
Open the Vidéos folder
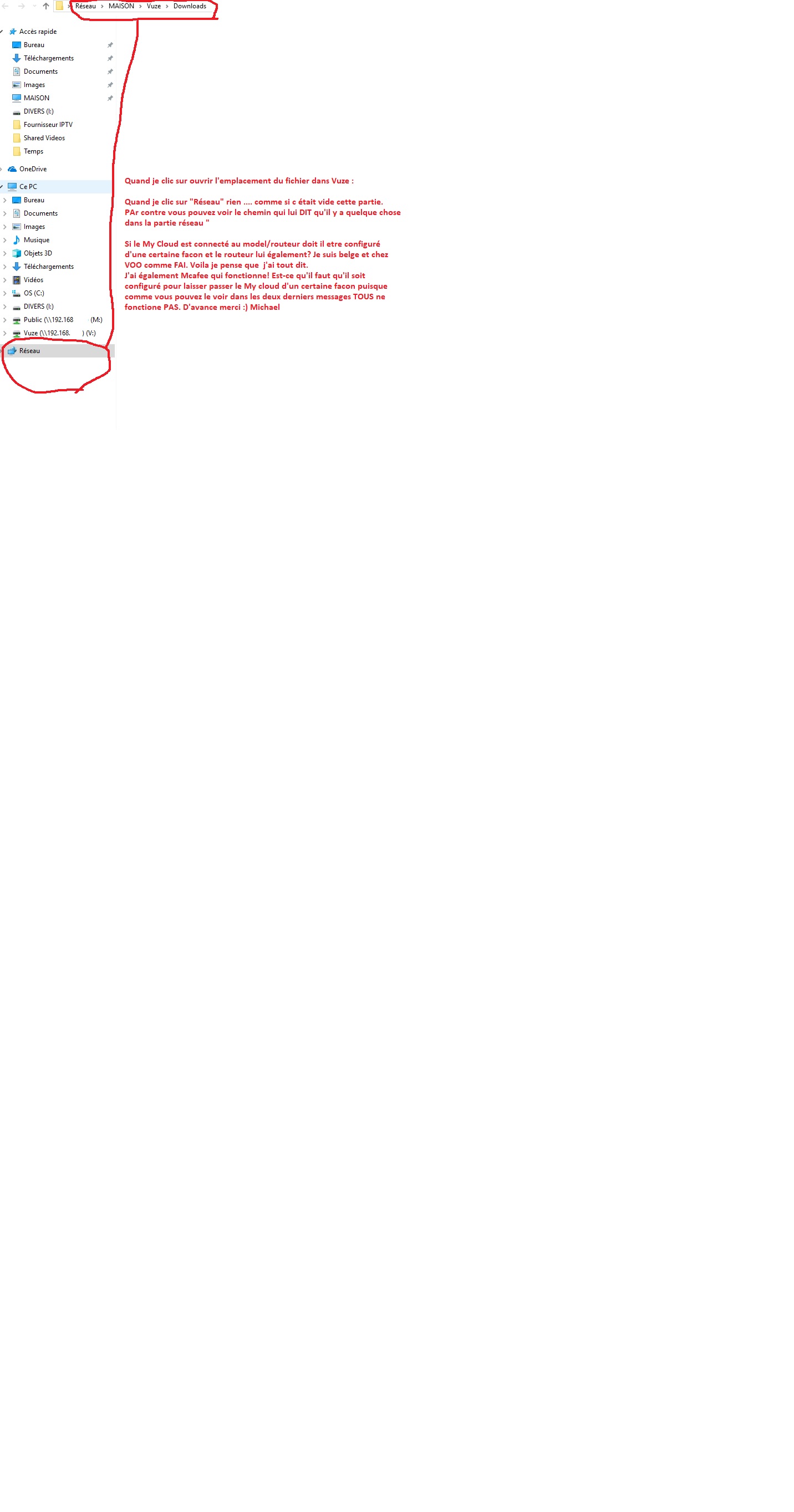coord(33,280)
